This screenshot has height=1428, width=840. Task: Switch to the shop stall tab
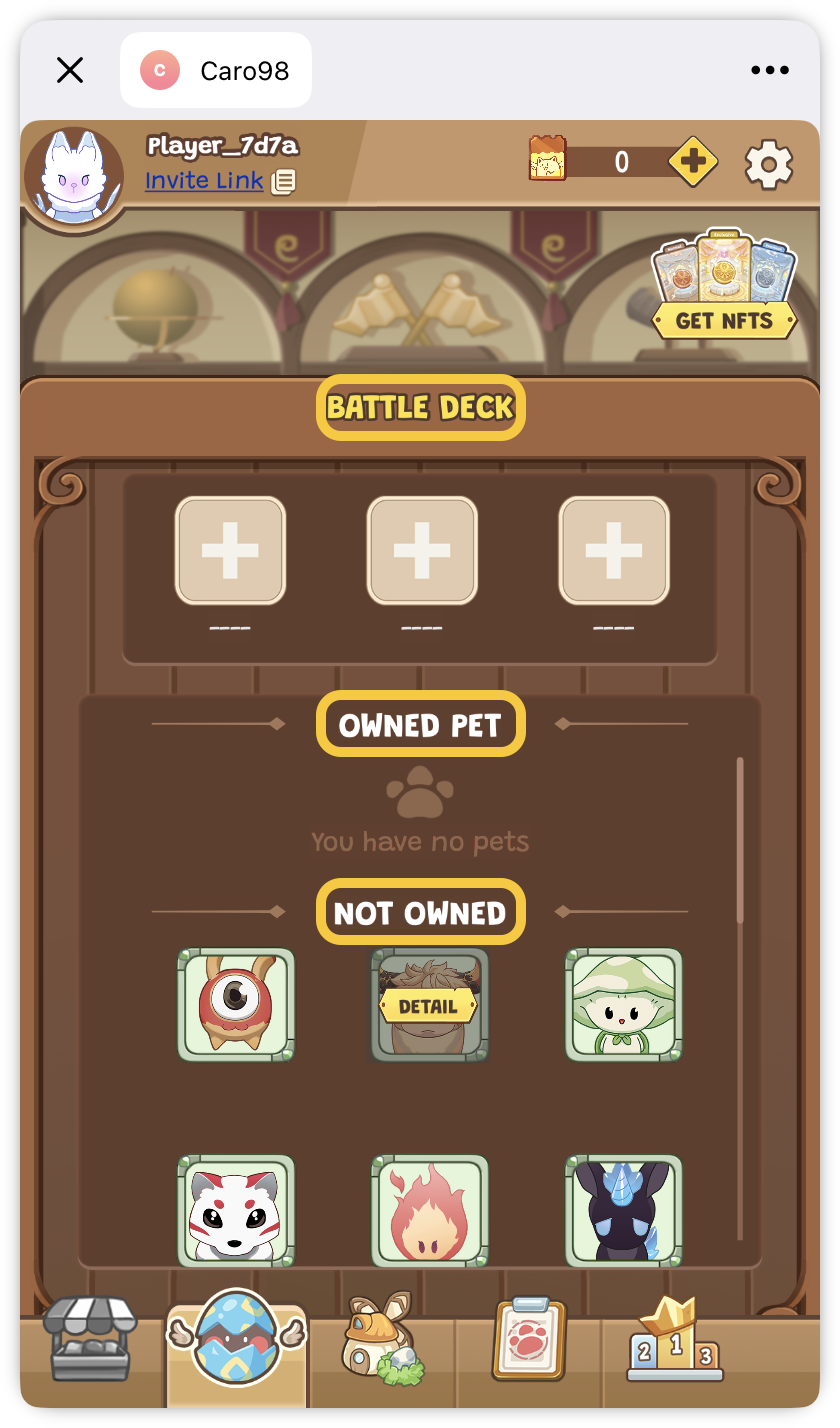click(90, 1342)
